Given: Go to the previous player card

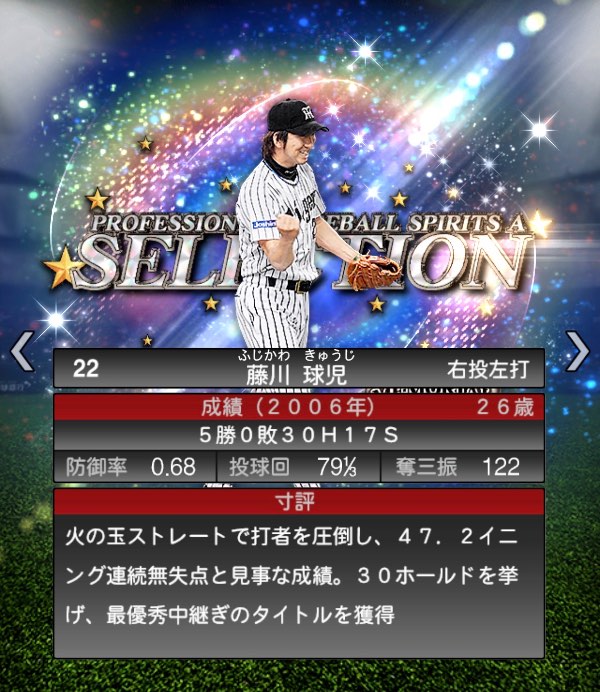Looking at the screenshot, I should pyautogui.click(x=22, y=351).
